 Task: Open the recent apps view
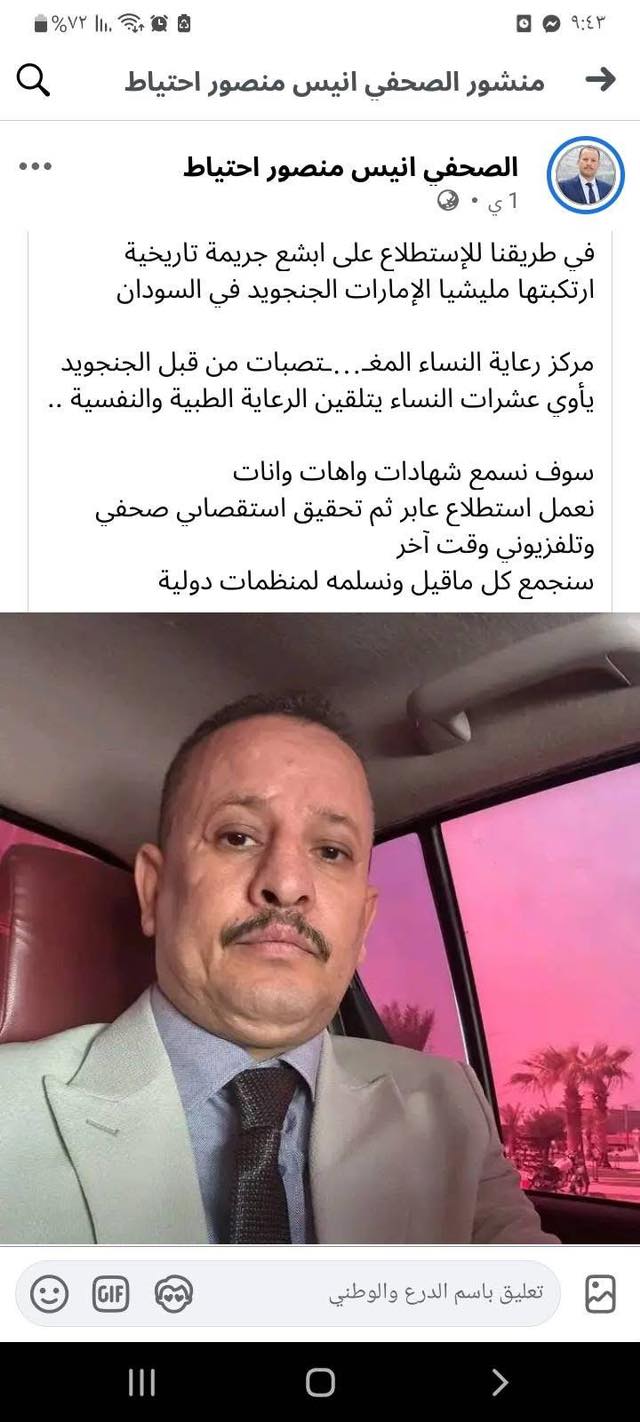tap(142, 1383)
